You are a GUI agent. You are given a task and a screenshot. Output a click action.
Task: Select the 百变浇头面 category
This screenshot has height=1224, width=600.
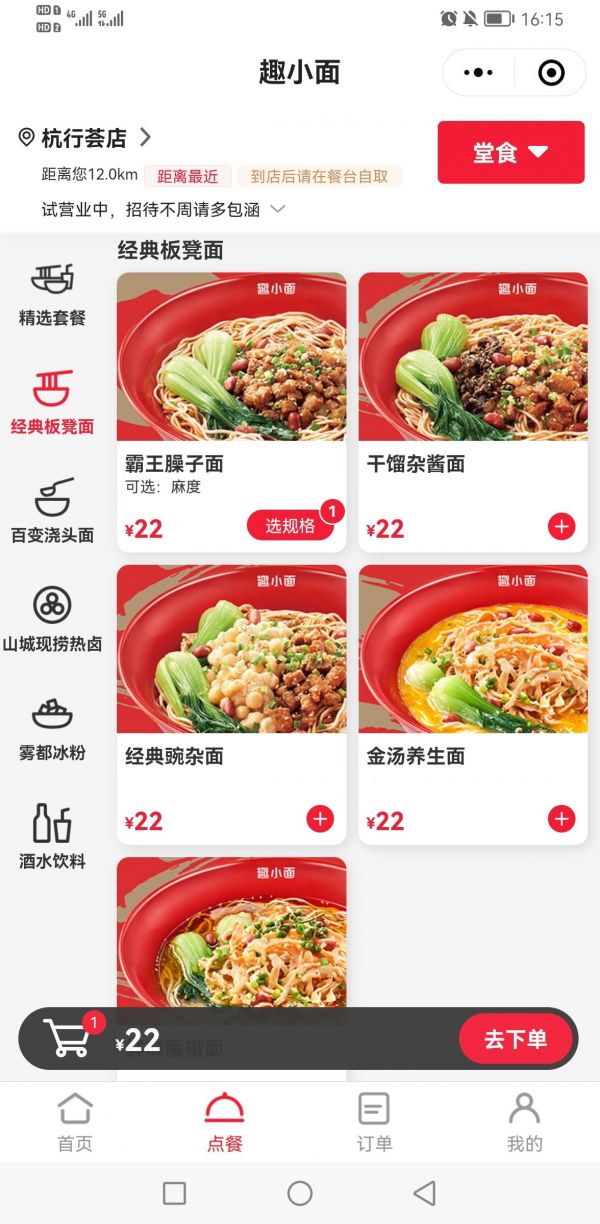pos(52,512)
